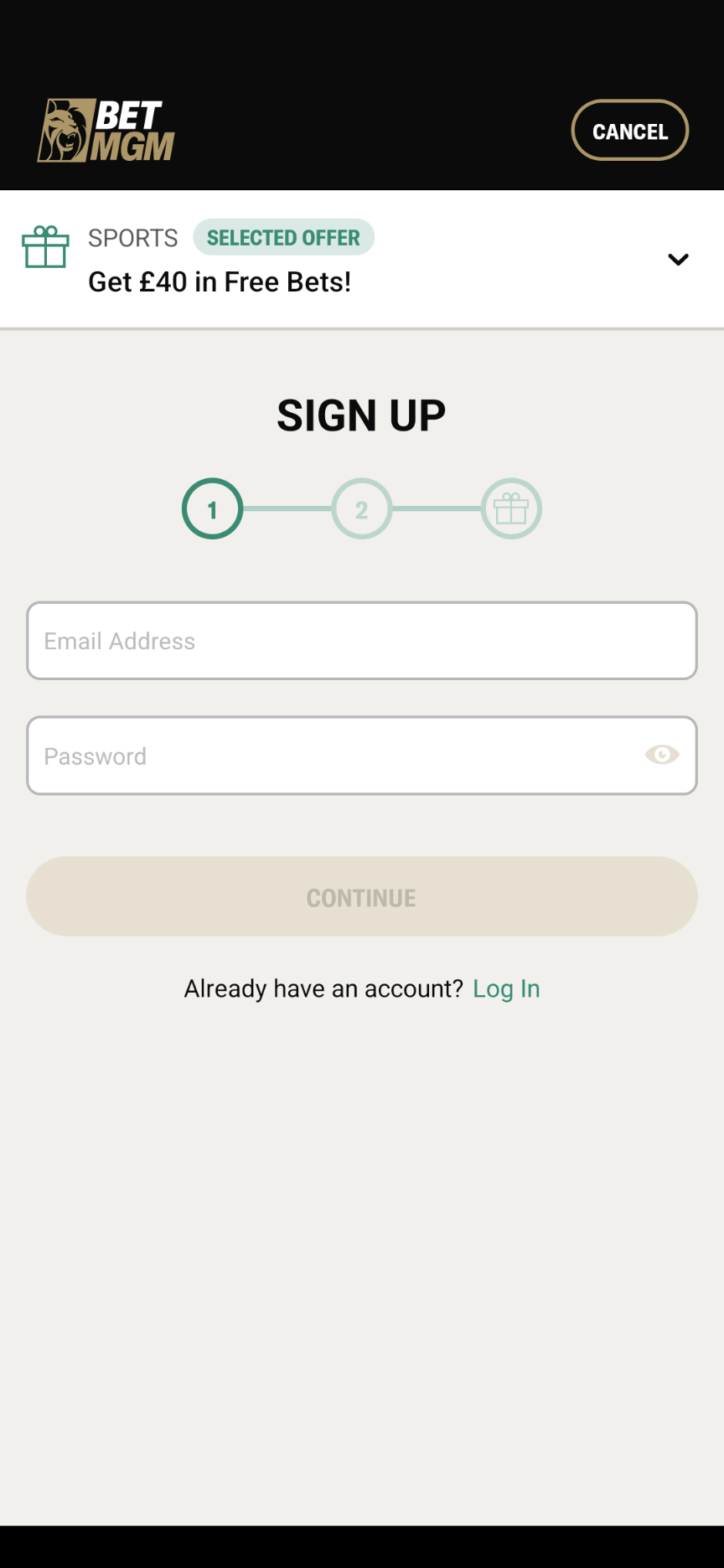Select step 2 circle in progress indicator
The image size is (724, 1568).
coord(362,508)
